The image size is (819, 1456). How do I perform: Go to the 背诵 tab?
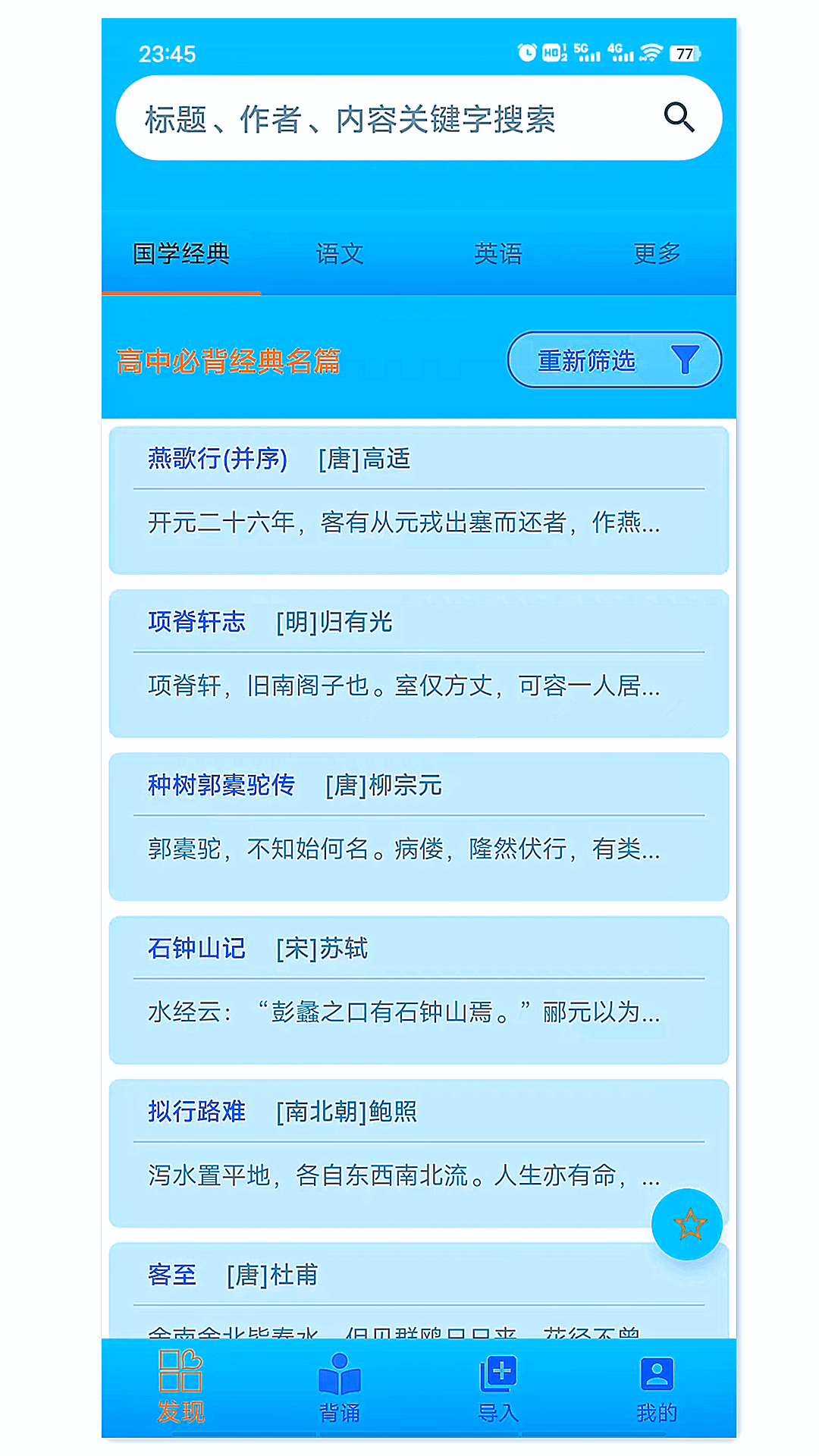tap(340, 1388)
